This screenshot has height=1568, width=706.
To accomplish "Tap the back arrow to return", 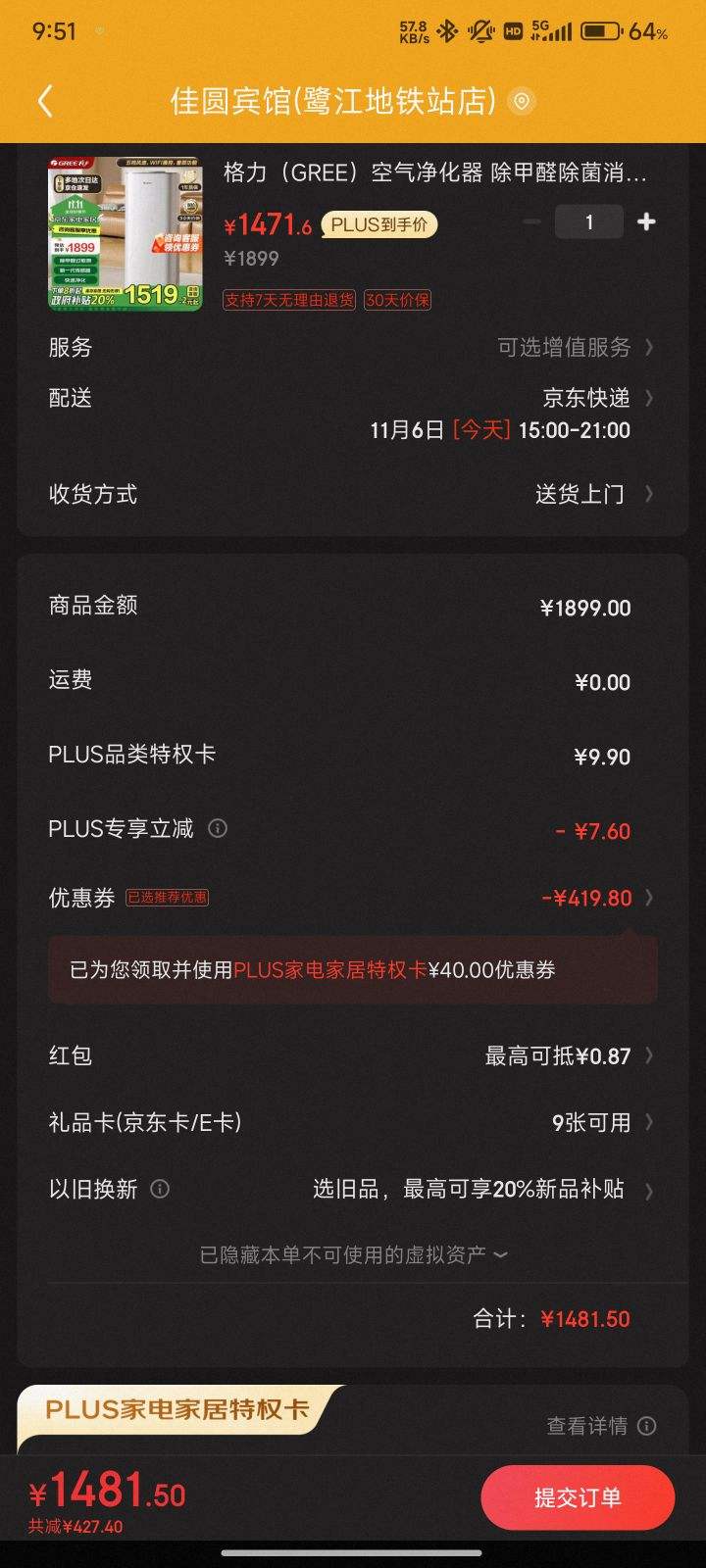I will pyautogui.click(x=43, y=101).
